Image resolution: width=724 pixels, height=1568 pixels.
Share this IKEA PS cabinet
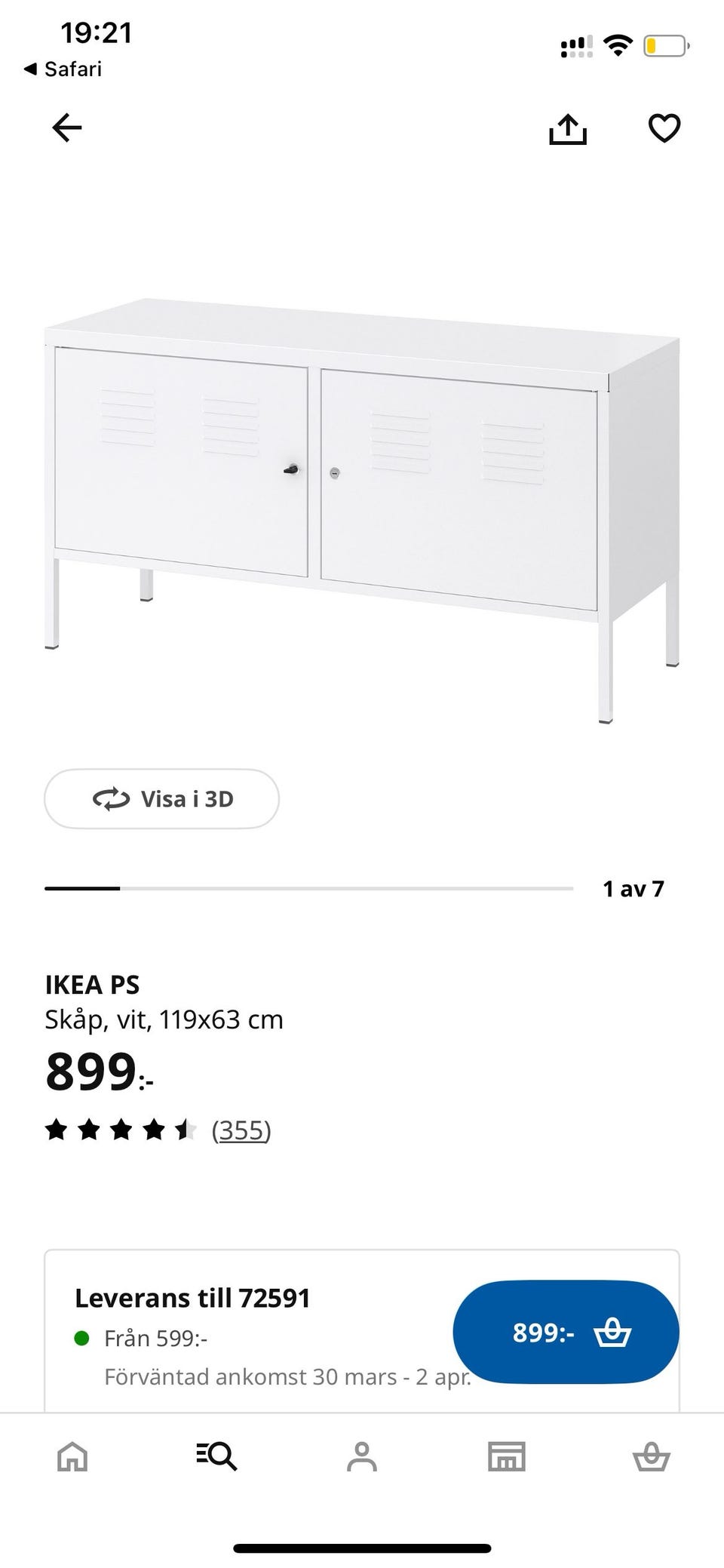568,129
